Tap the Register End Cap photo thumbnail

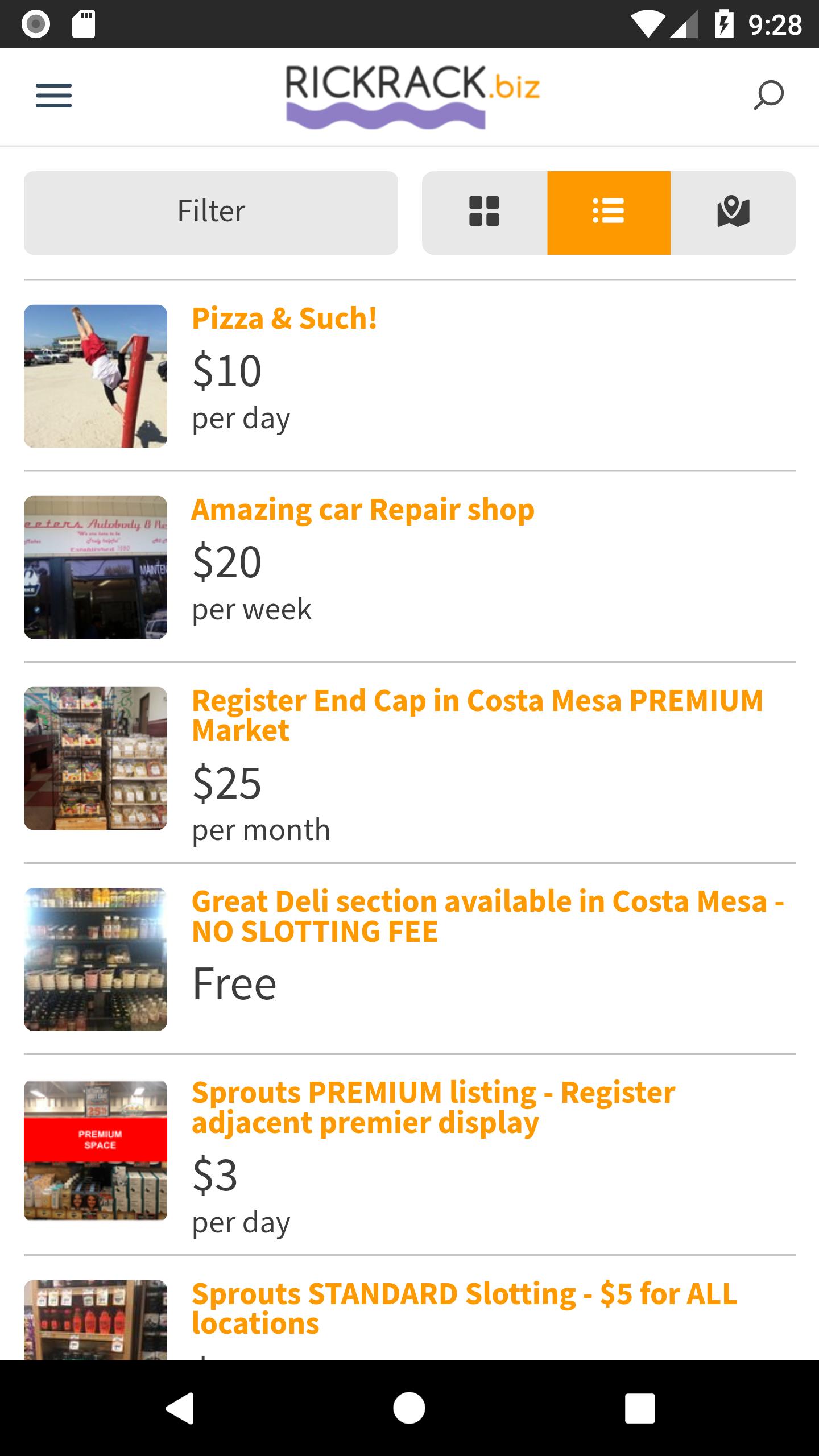96,758
